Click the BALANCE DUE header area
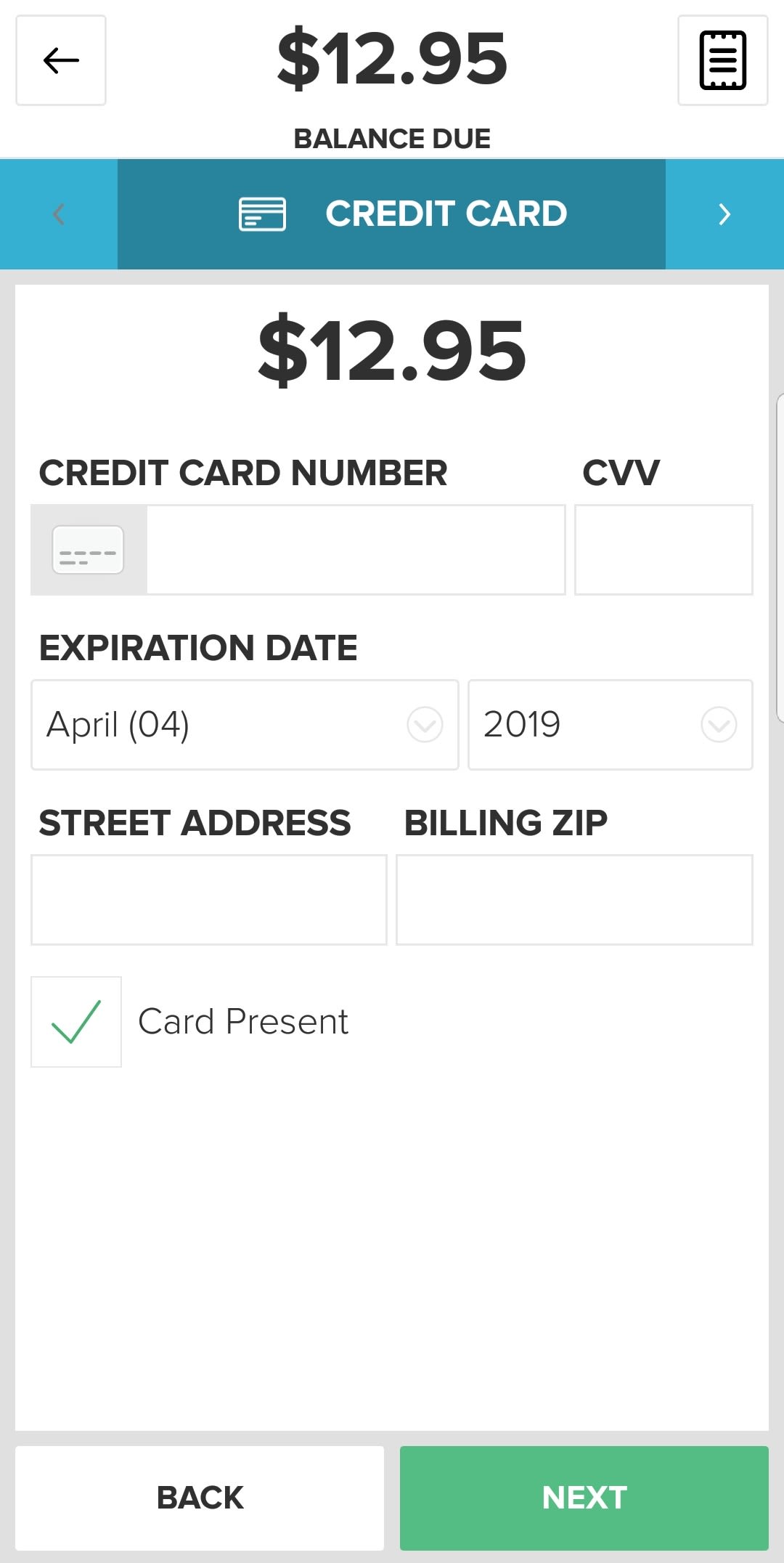The height and width of the screenshot is (1563, 784). click(392, 138)
